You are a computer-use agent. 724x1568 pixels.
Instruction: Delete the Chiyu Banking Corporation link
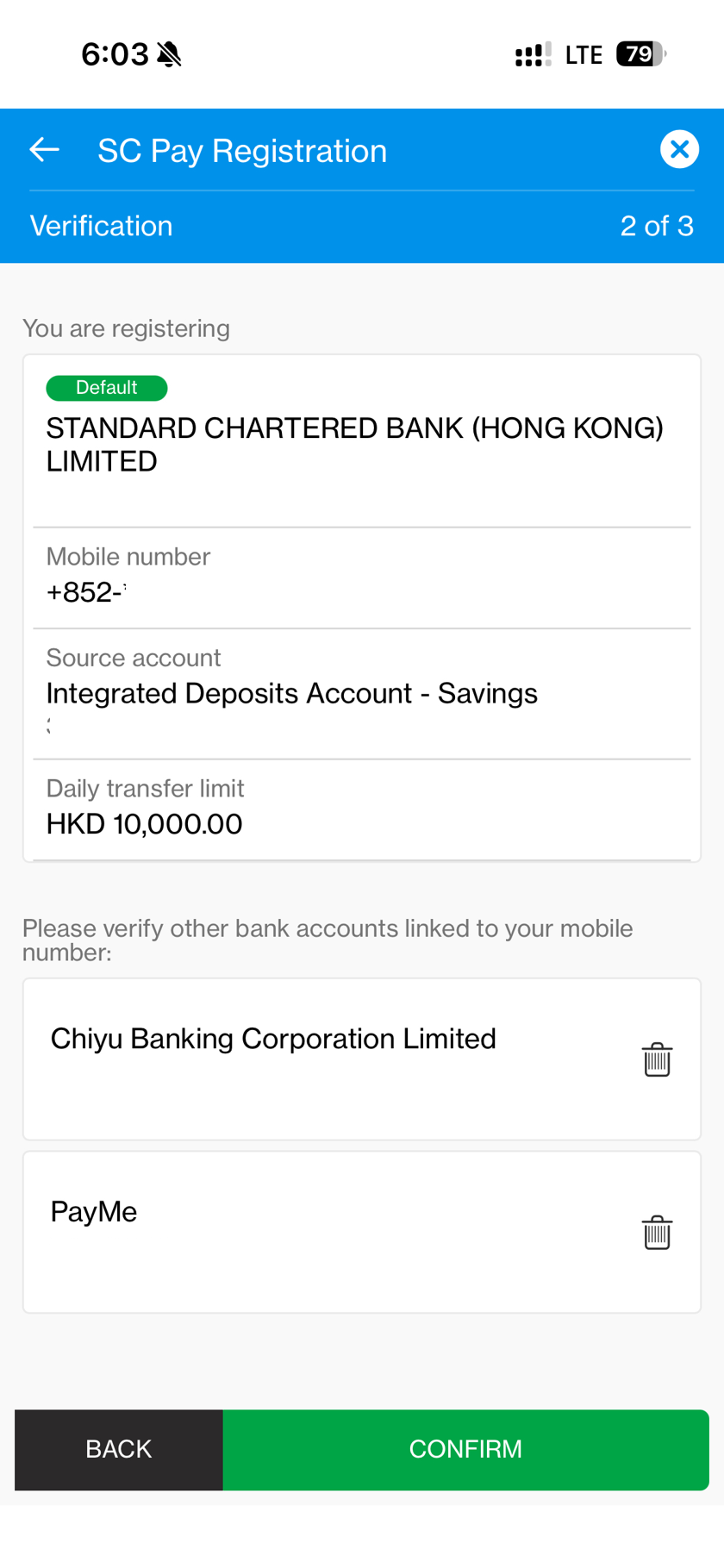(x=656, y=1059)
